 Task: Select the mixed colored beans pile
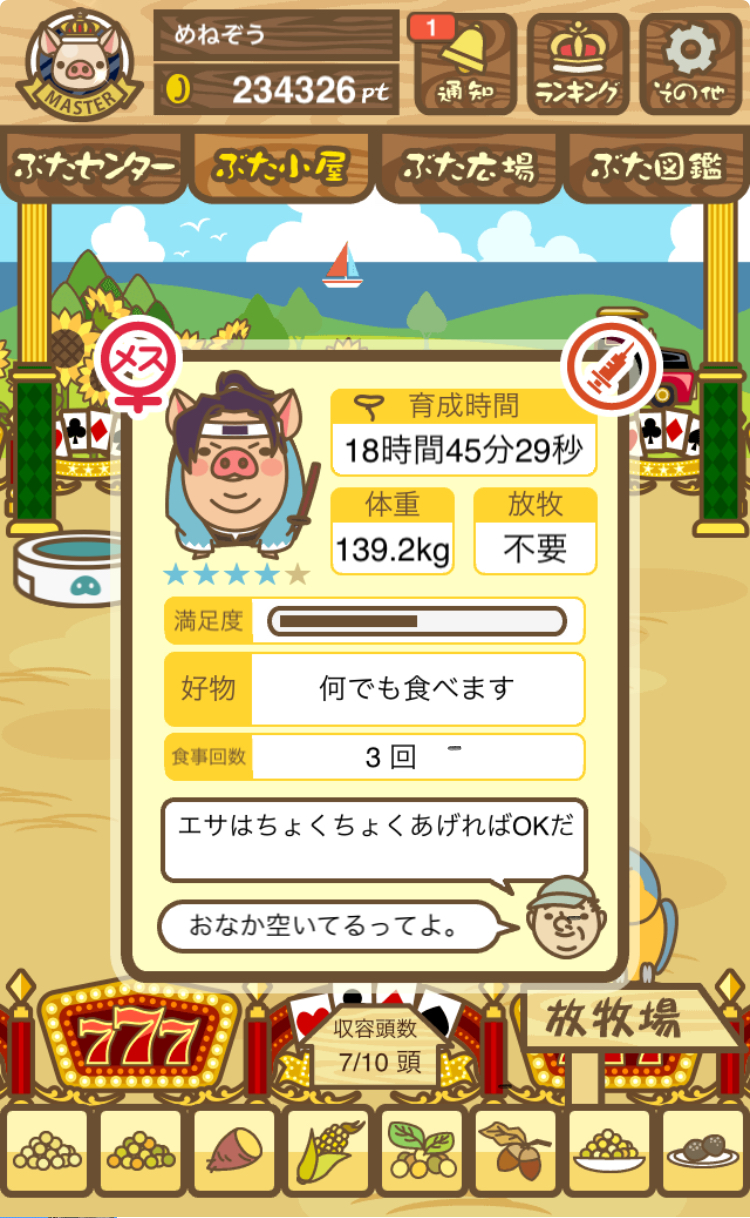tap(141, 1151)
